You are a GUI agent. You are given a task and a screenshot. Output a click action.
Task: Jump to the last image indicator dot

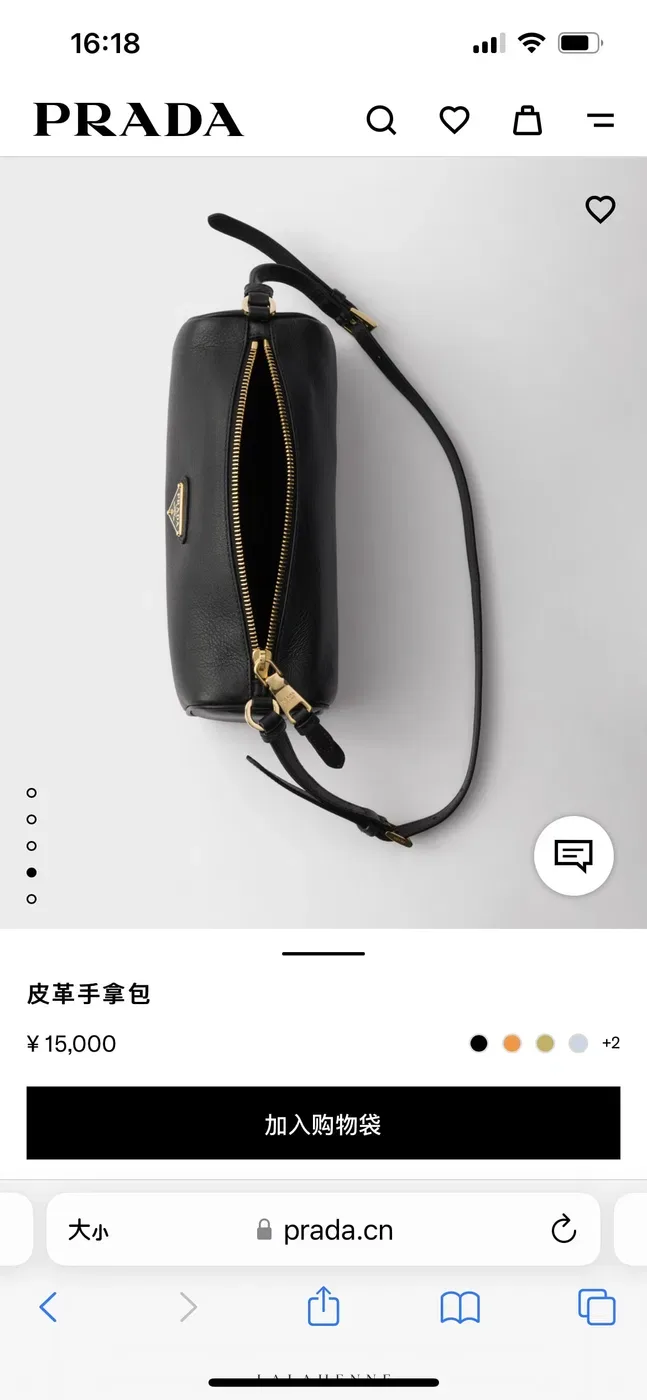32,899
